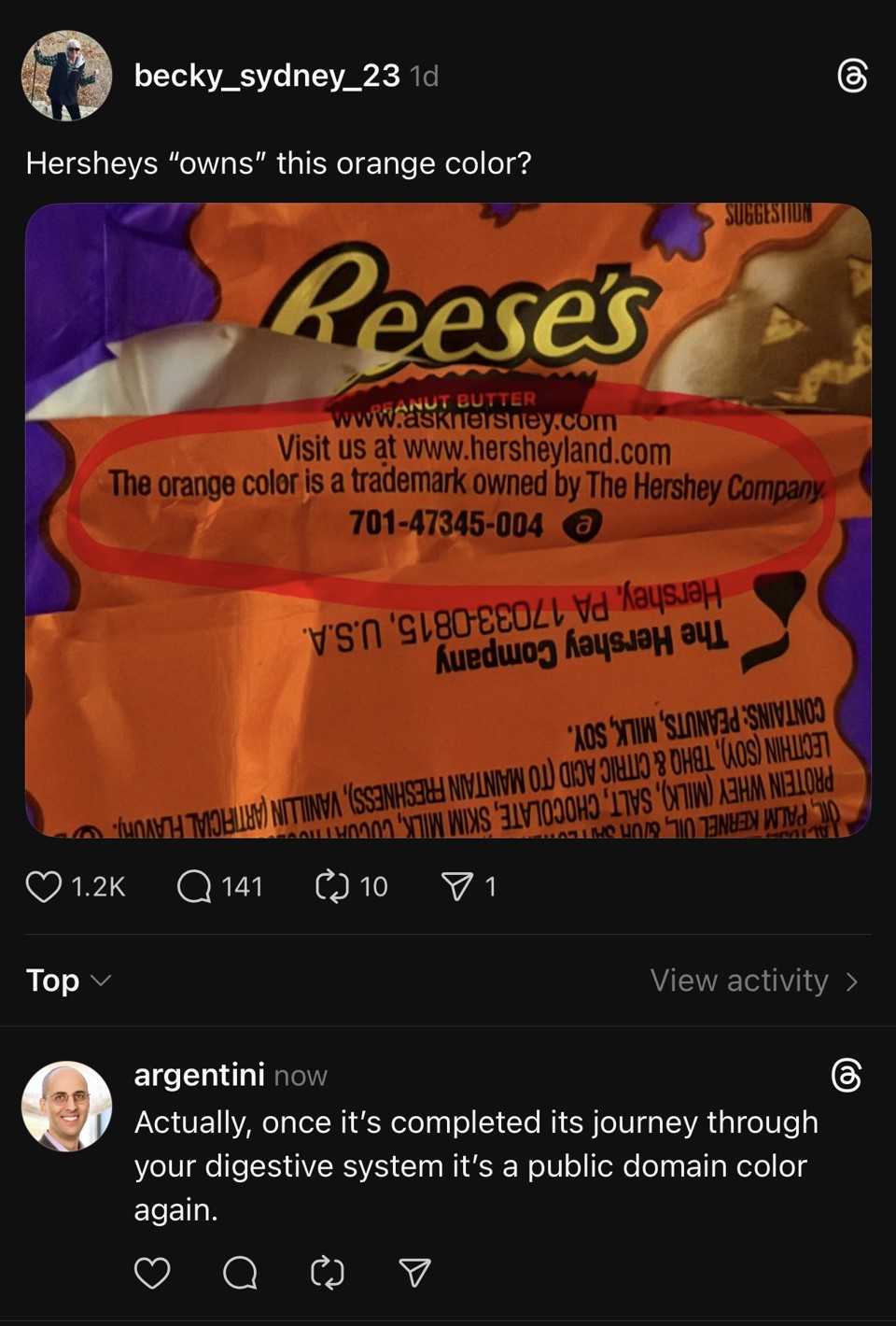Like becky_sydney_23's post

pyautogui.click(x=44, y=886)
